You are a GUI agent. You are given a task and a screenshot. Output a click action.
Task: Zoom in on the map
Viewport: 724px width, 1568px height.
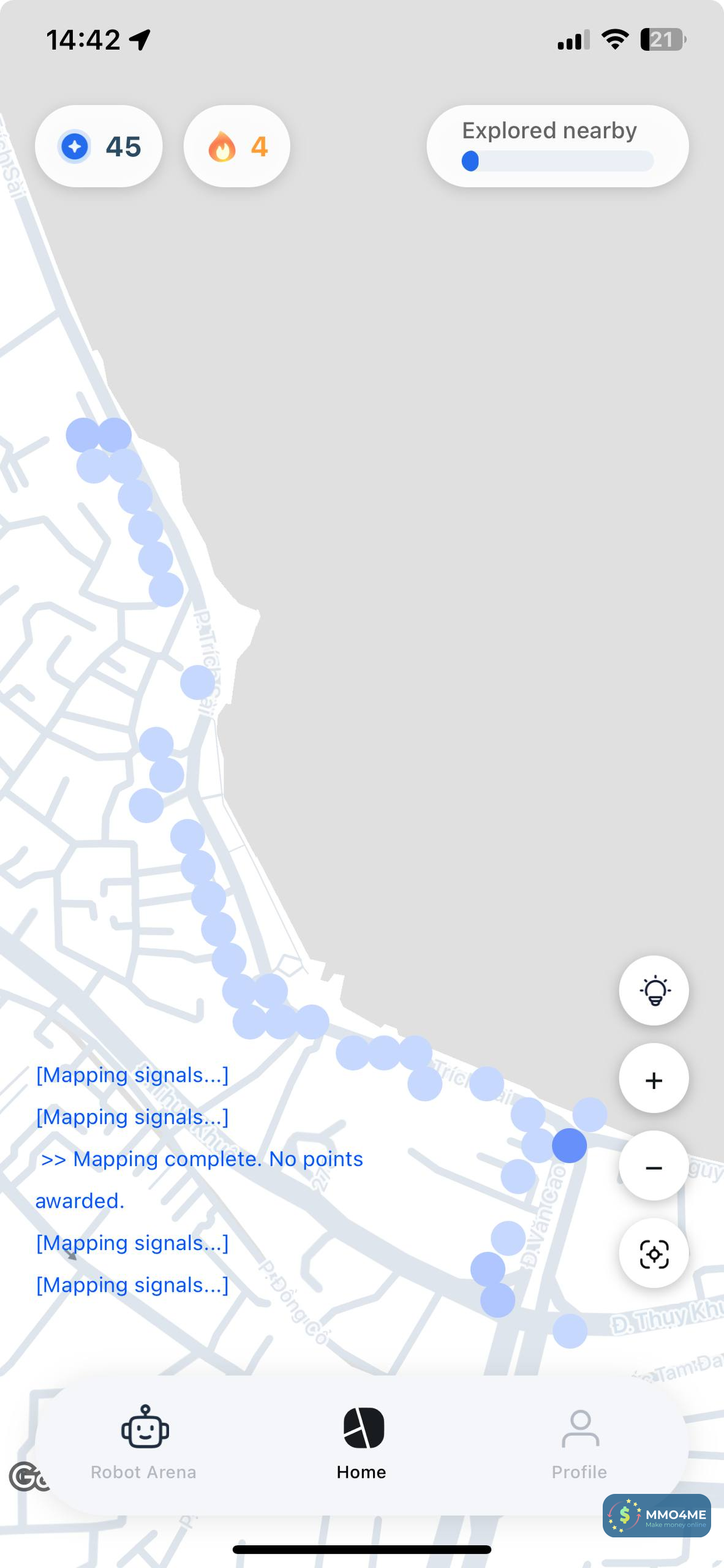point(654,1080)
